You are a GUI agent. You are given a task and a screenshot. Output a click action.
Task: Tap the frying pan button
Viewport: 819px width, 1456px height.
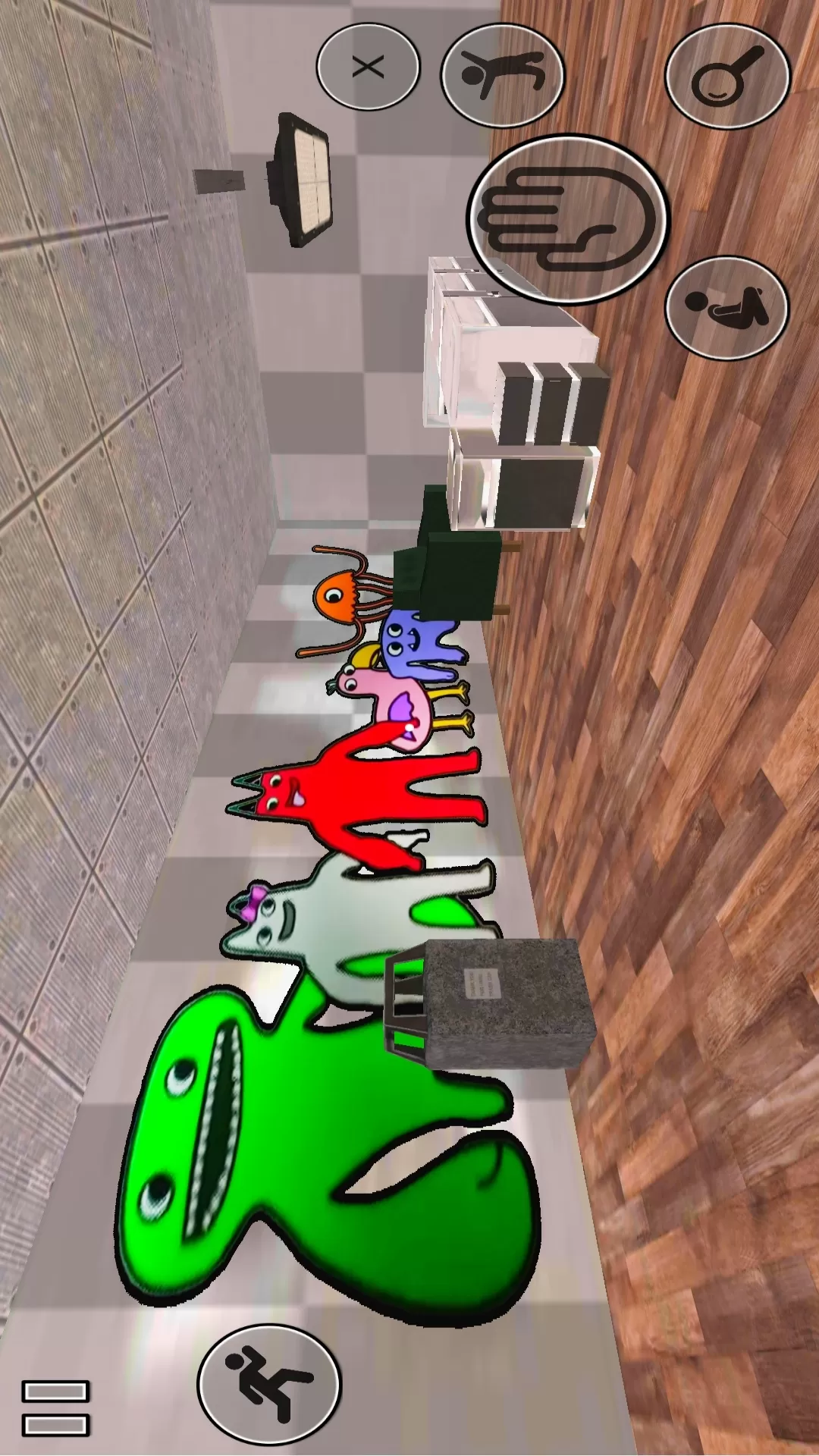pyautogui.click(x=727, y=76)
